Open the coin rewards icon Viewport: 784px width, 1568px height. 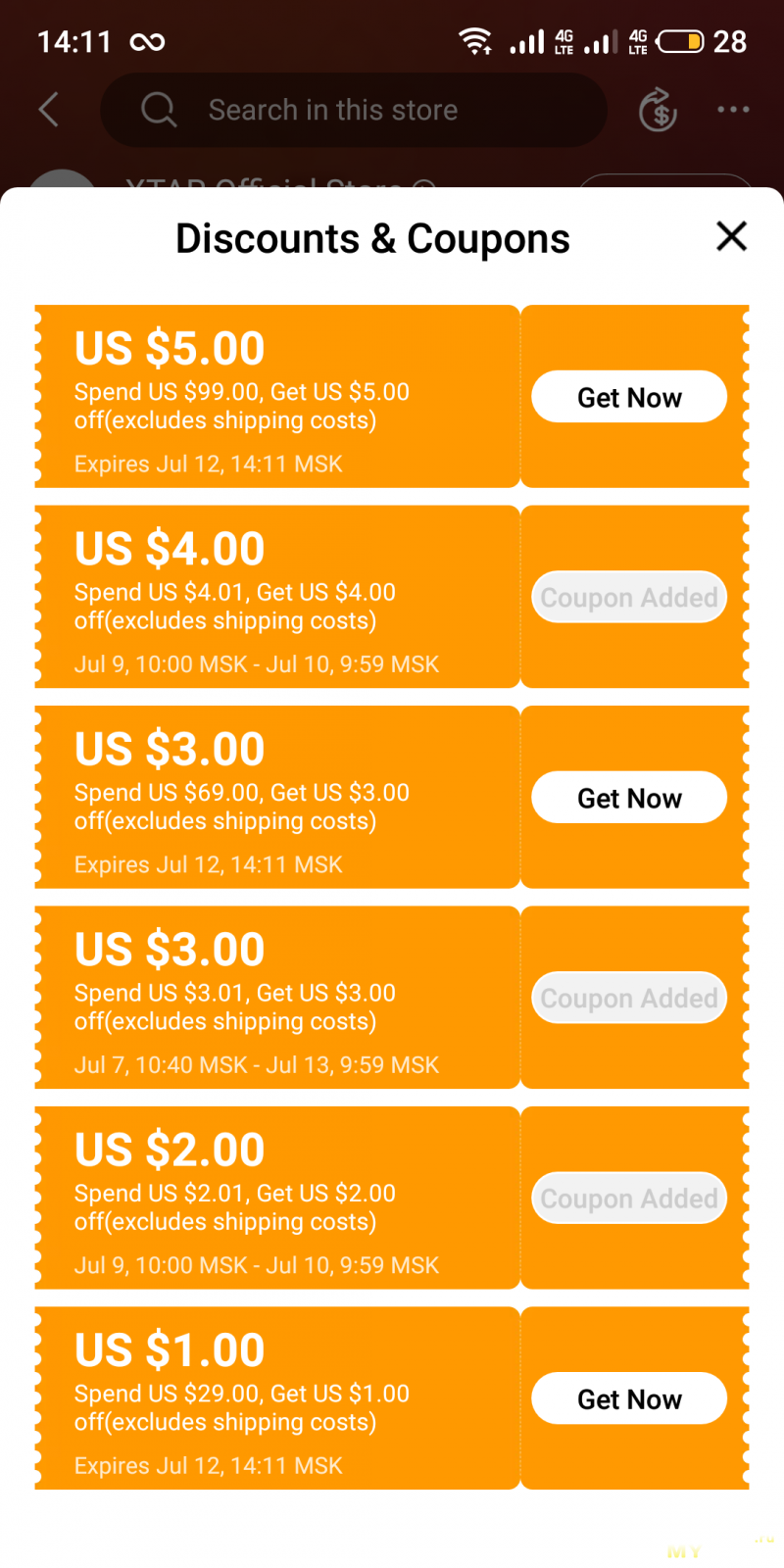[x=659, y=110]
